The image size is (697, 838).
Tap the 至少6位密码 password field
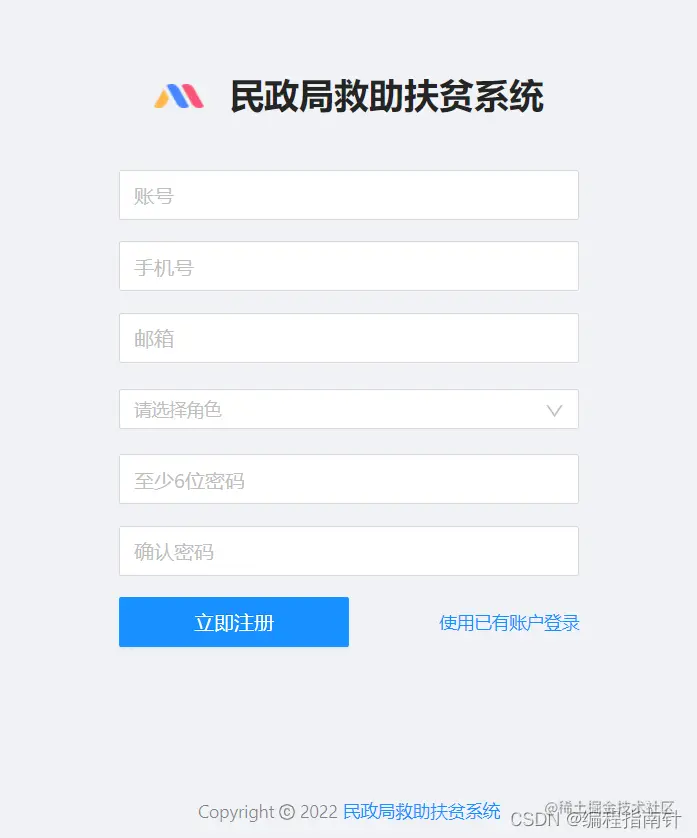click(x=348, y=480)
